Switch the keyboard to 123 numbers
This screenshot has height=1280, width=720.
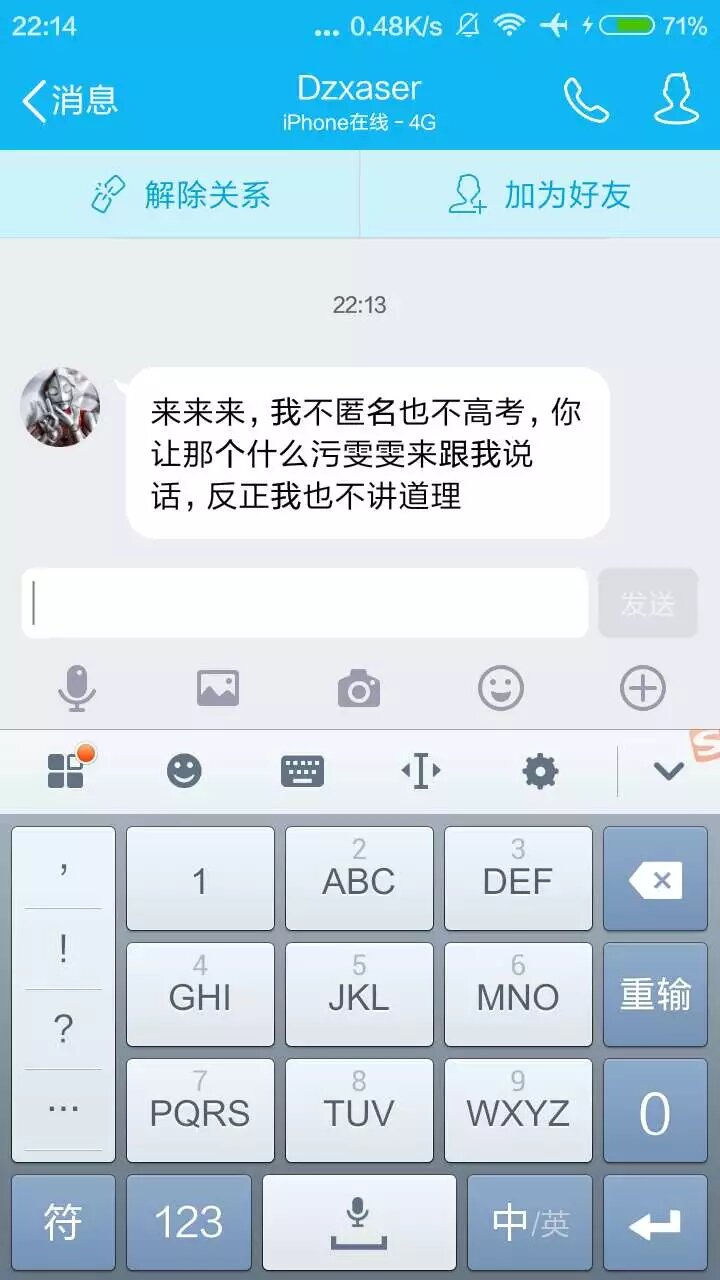coord(189,1222)
